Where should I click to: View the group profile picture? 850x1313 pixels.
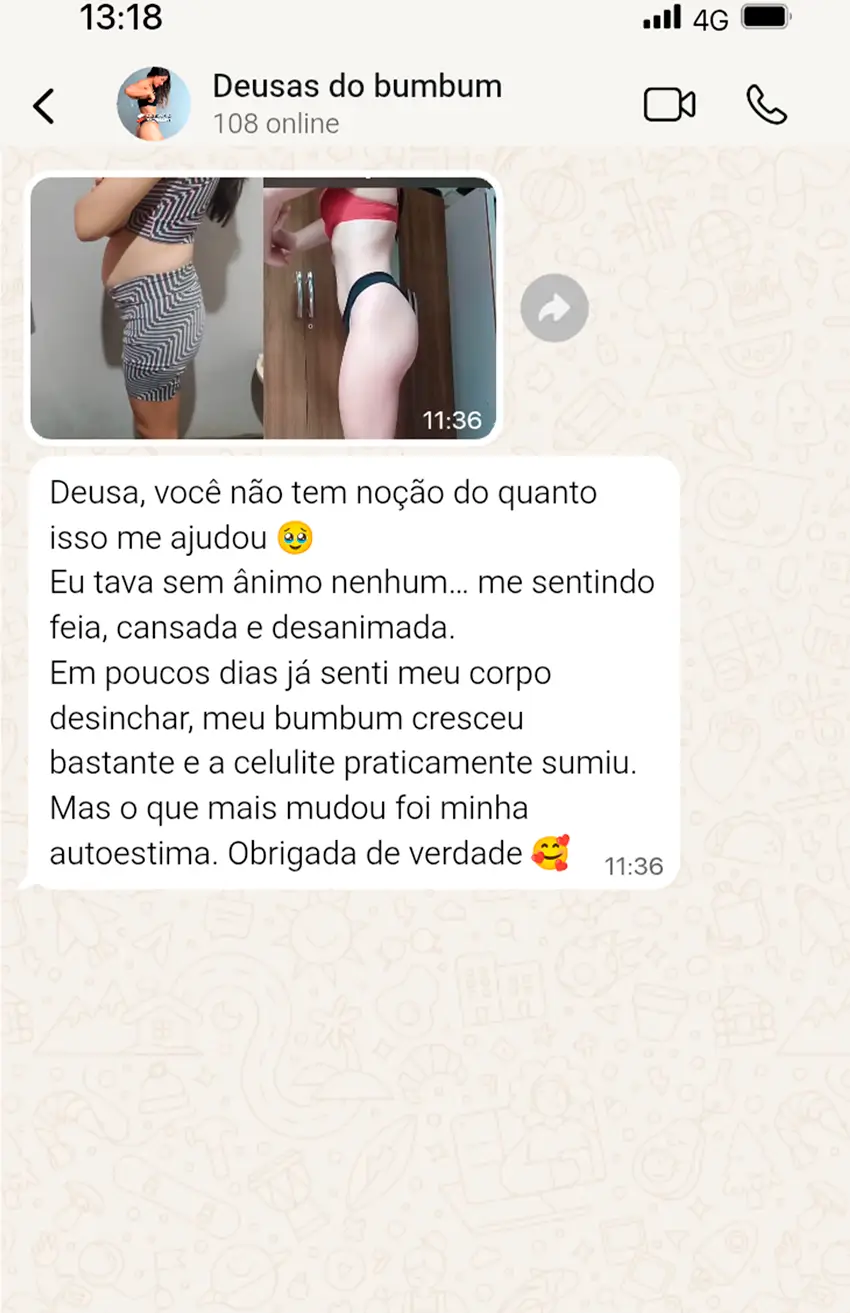(x=153, y=104)
